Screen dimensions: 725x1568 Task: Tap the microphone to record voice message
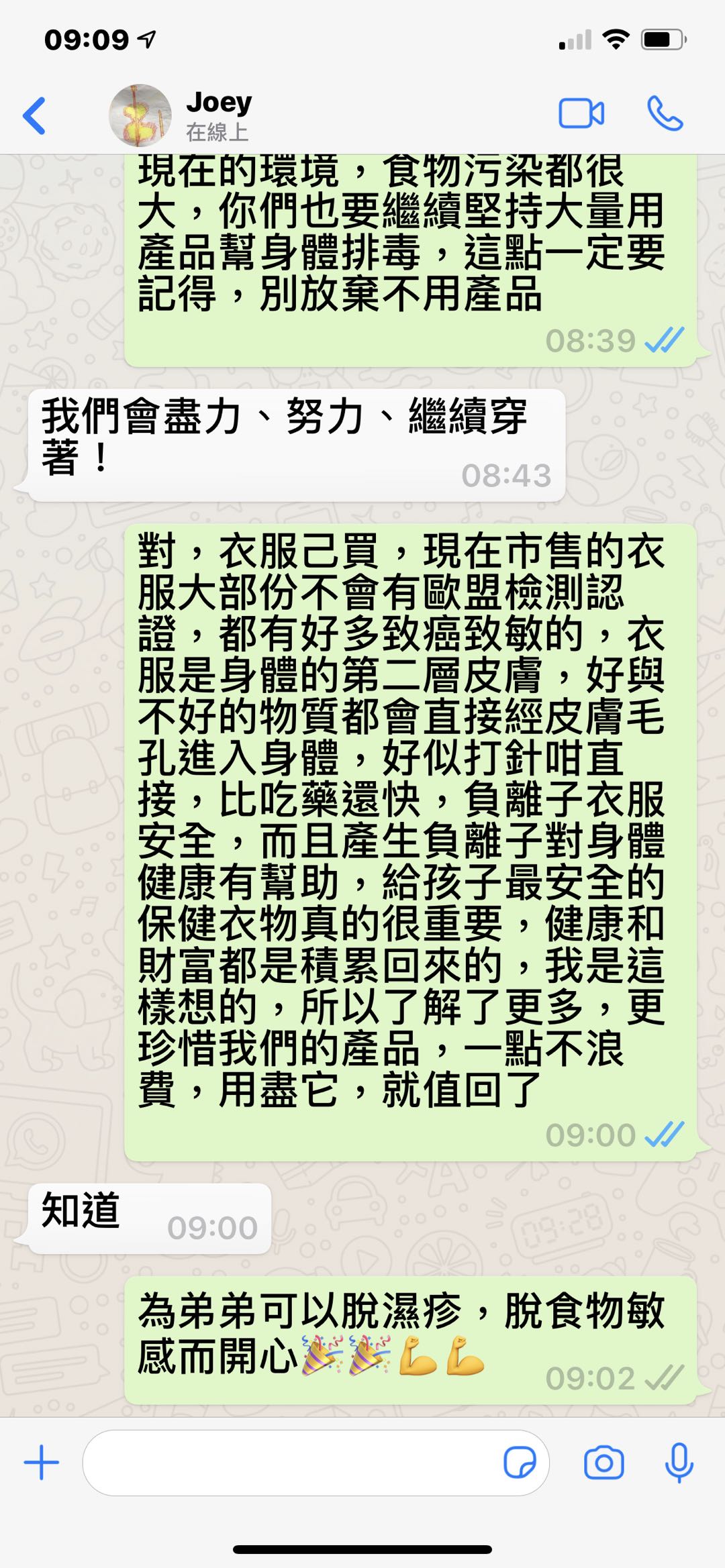679,1463
